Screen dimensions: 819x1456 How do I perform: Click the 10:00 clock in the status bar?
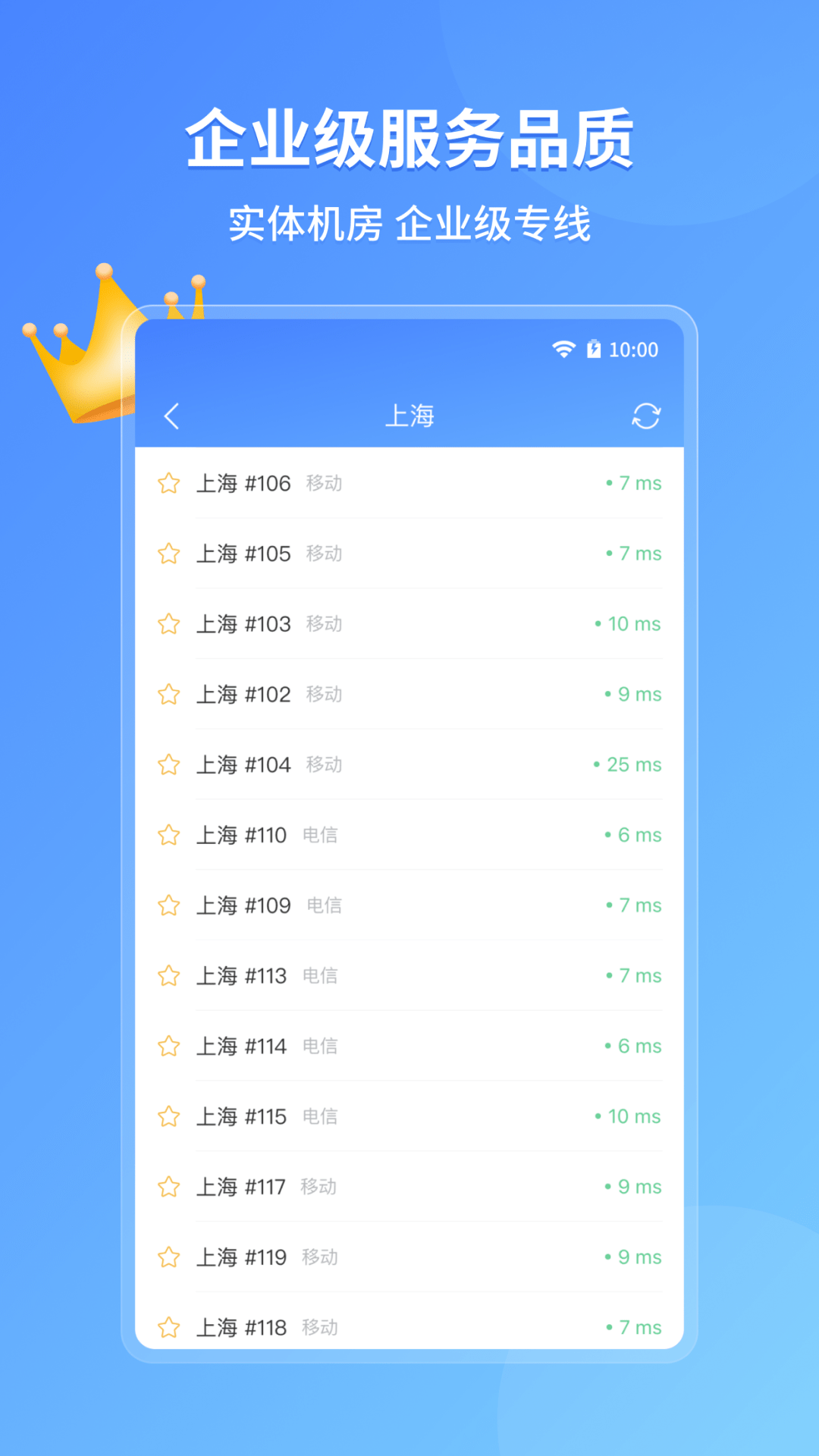tap(634, 350)
